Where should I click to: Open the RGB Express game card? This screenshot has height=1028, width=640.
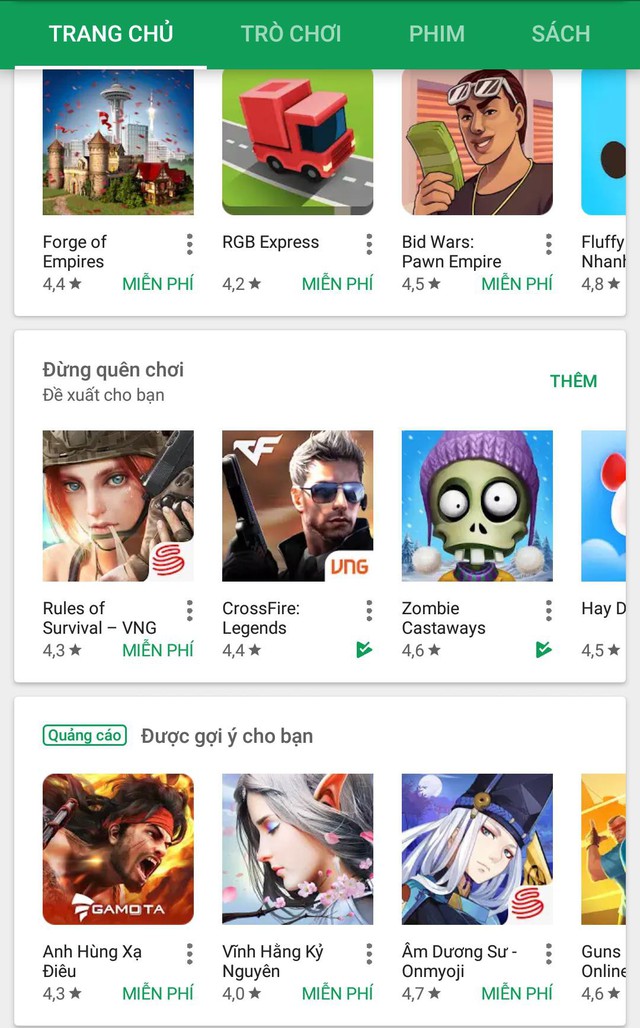297,142
